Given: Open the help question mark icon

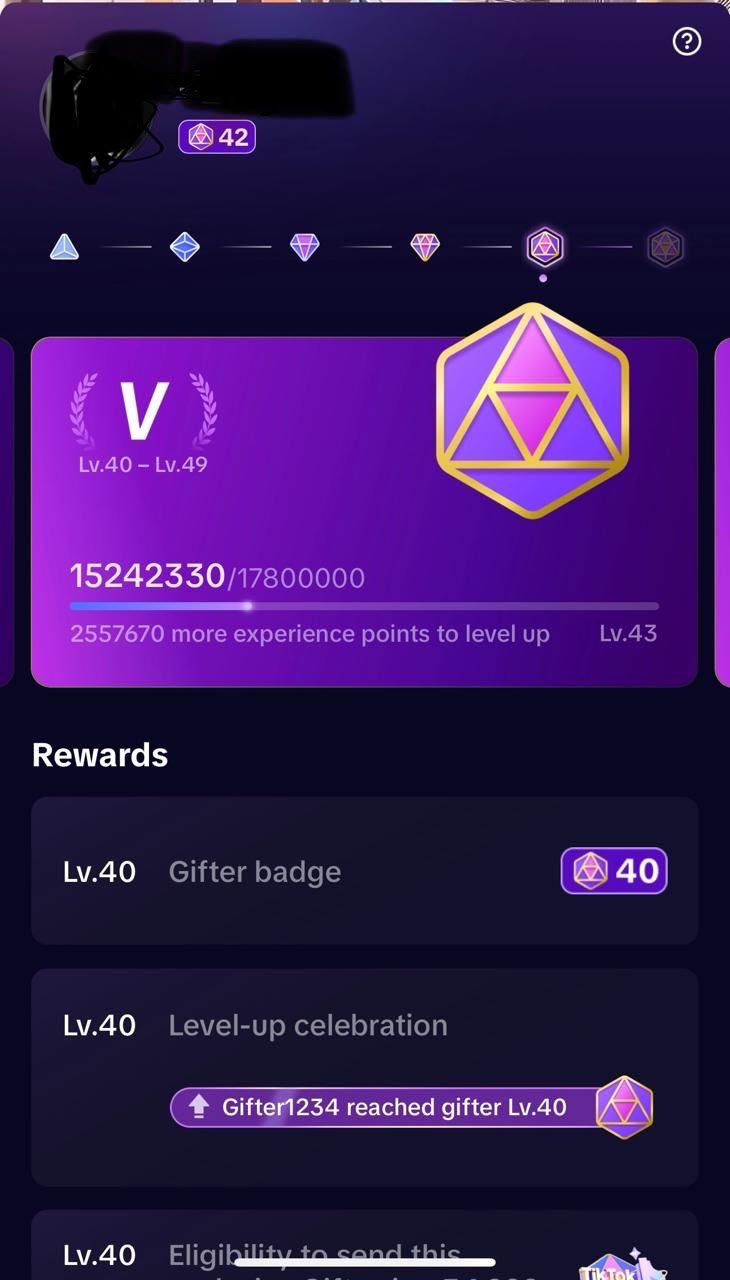Looking at the screenshot, I should 687,41.
